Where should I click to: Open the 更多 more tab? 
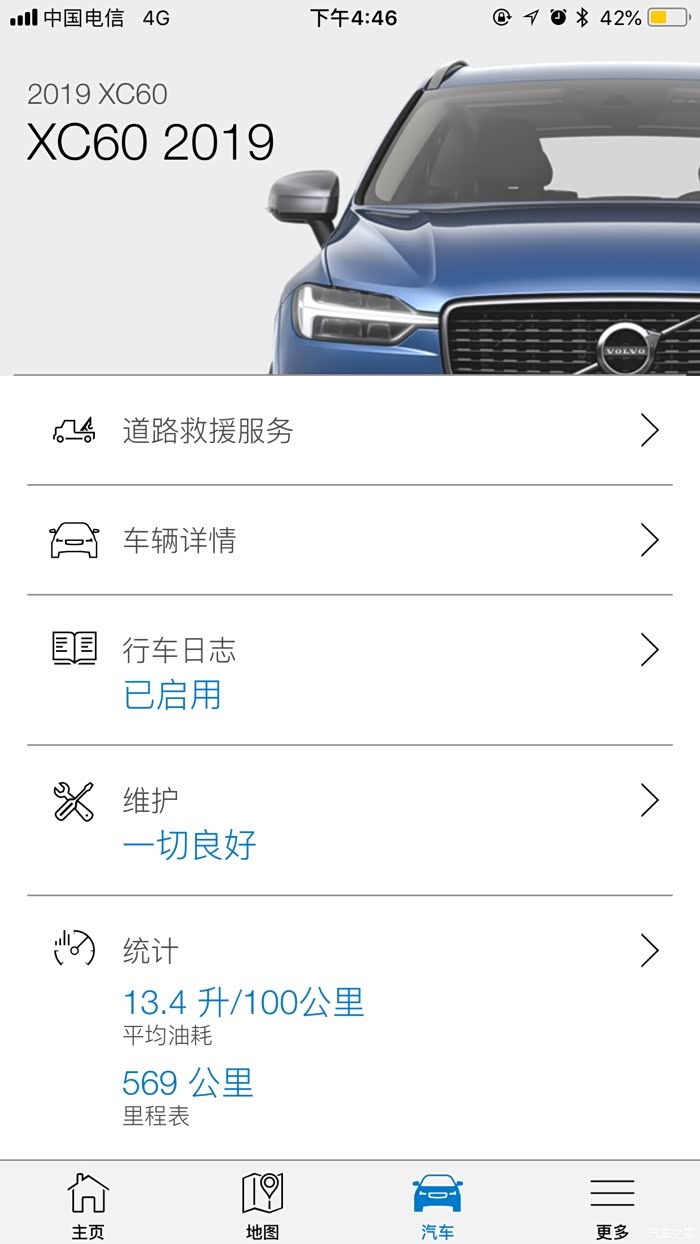[x=612, y=1204]
